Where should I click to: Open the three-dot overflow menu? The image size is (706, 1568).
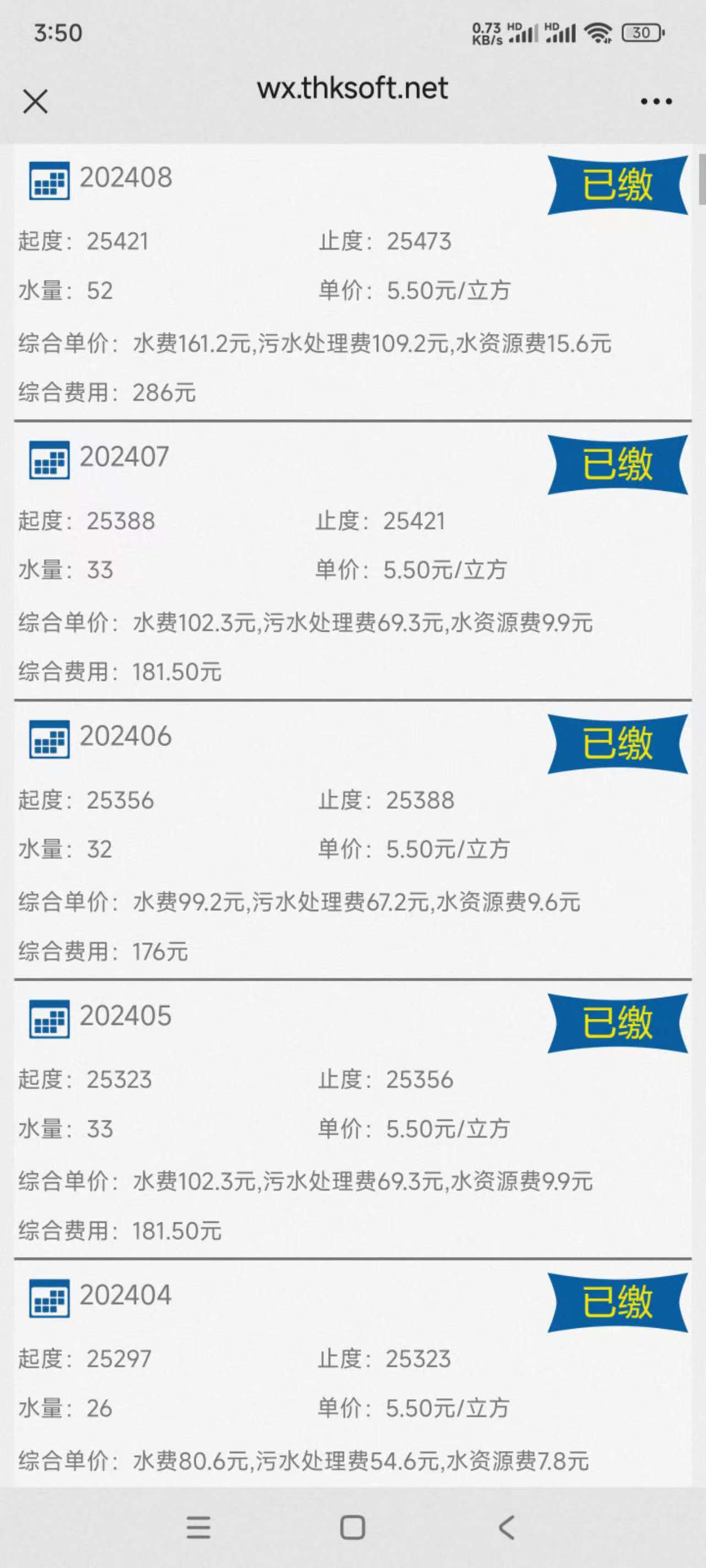[x=656, y=101]
